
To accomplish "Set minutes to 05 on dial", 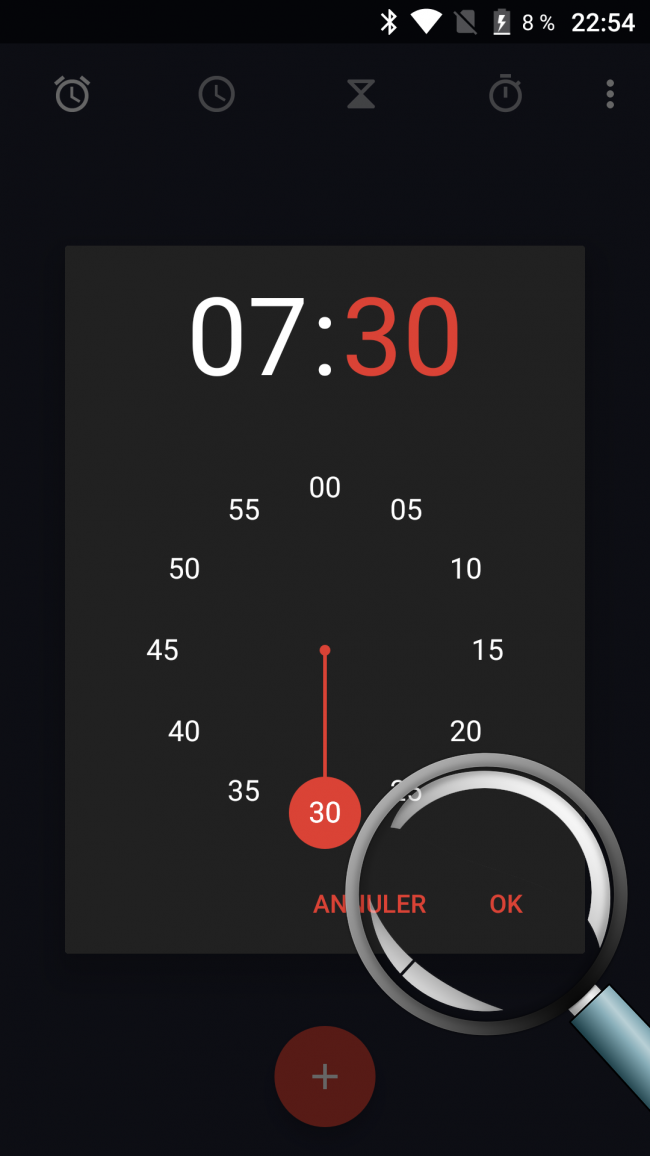I will click(406, 510).
